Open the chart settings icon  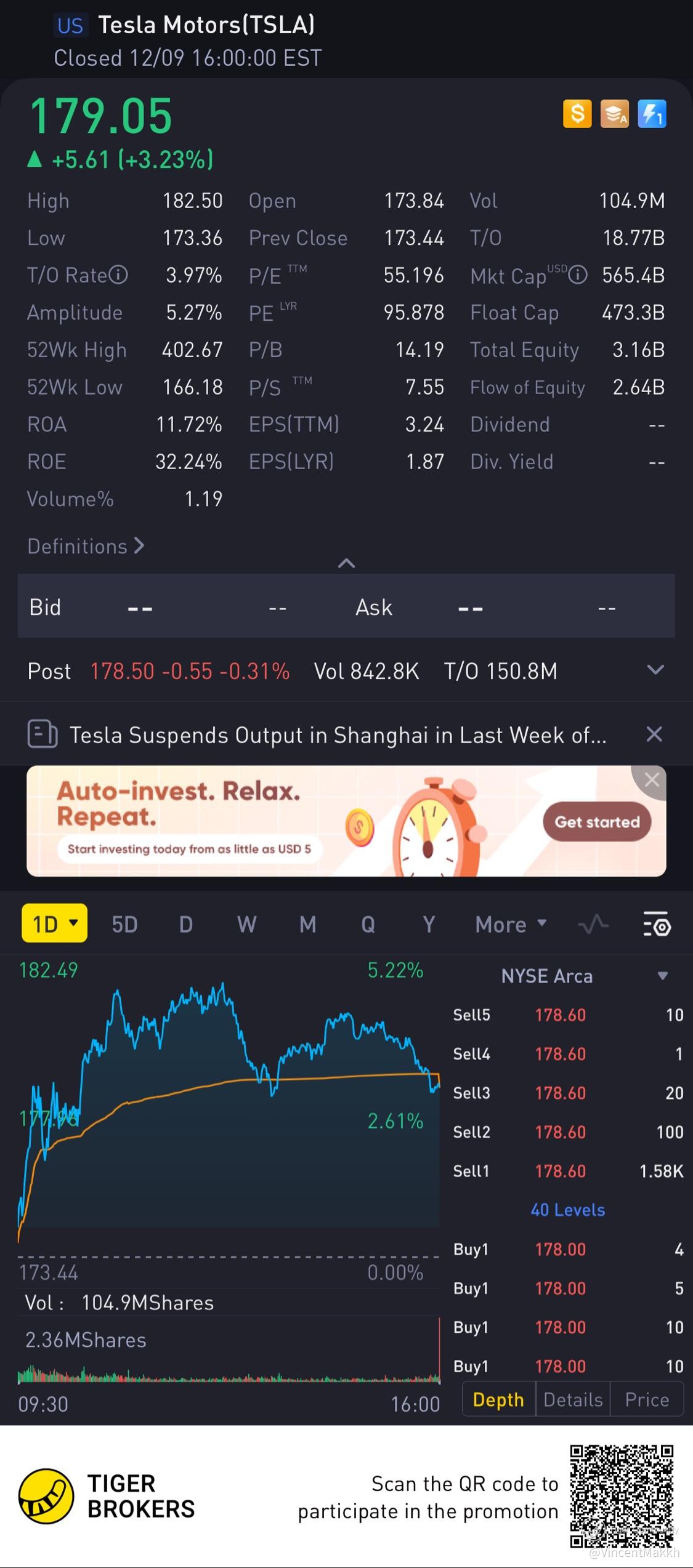(x=657, y=924)
